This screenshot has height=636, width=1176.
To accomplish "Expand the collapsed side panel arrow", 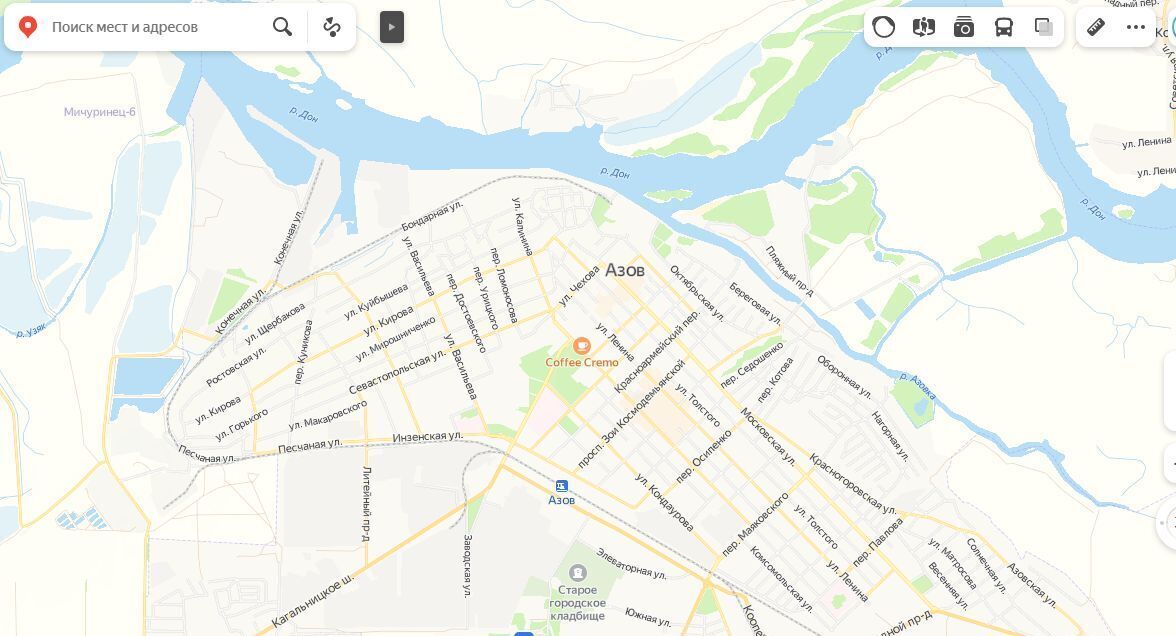I will [x=392, y=27].
